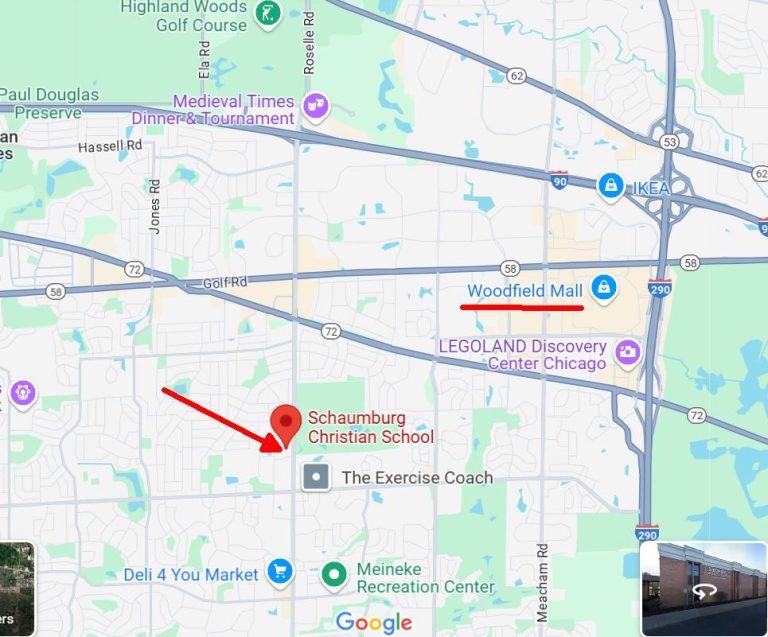Viewport: 768px width, 637px height.
Task: Open the Woodfield Mall place marker
Action: click(x=602, y=289)
